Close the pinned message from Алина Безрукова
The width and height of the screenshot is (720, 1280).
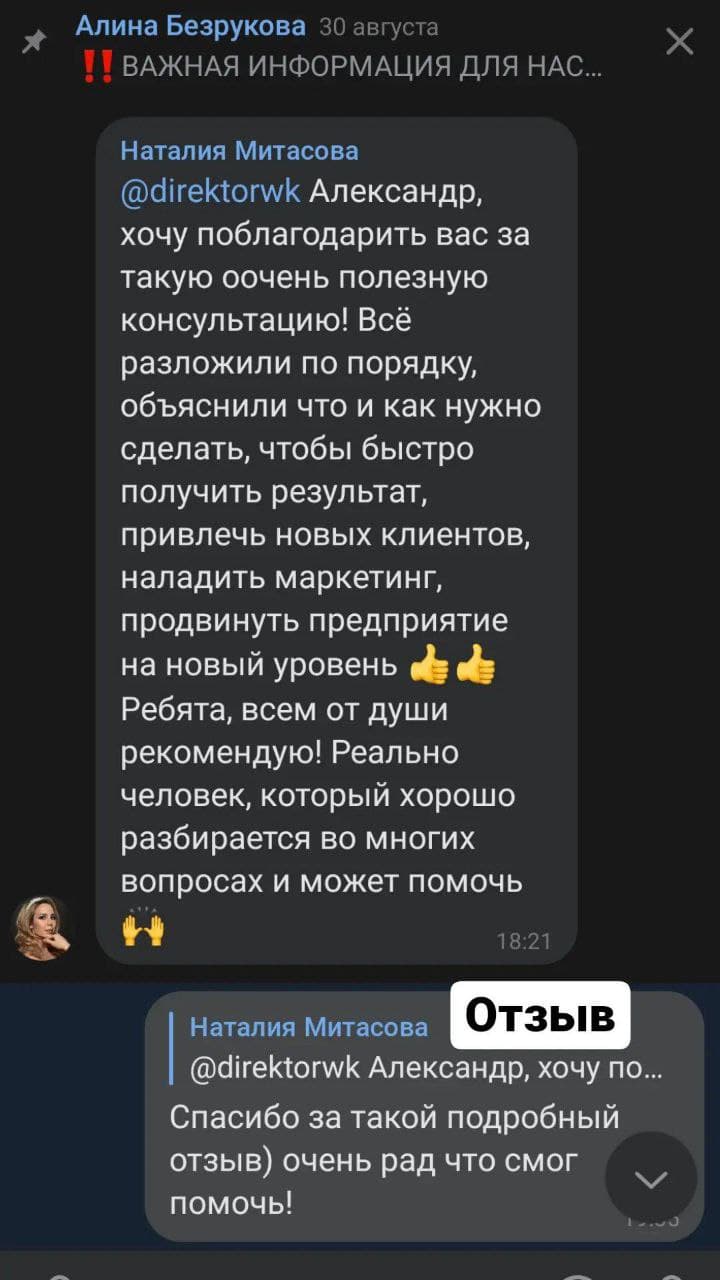(679, 42)
